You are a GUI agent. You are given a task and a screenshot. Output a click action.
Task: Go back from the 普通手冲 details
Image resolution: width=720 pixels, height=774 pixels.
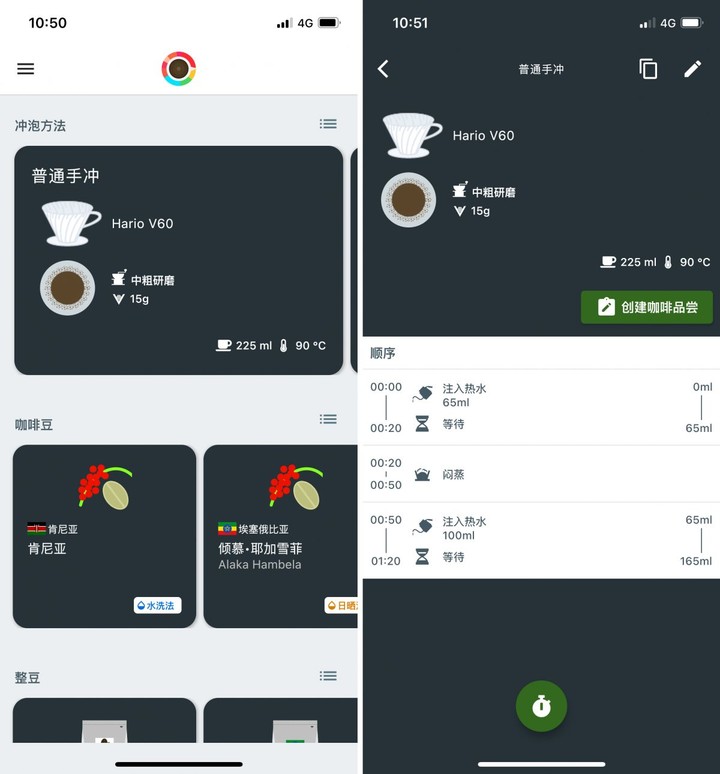(383, 69)
